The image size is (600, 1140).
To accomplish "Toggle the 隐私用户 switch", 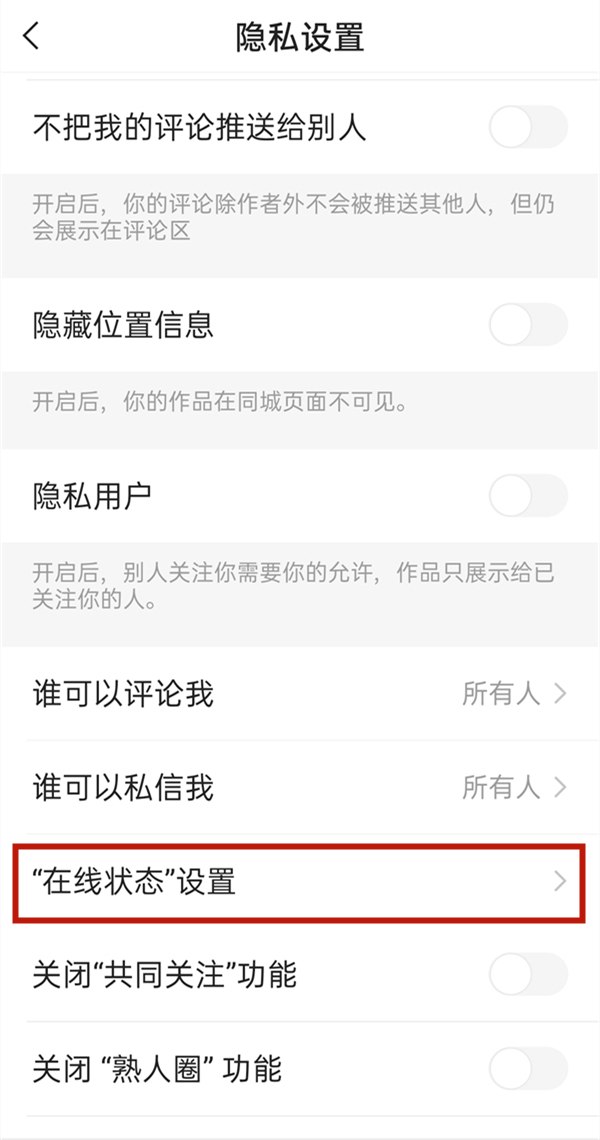I will pos(527,495).
